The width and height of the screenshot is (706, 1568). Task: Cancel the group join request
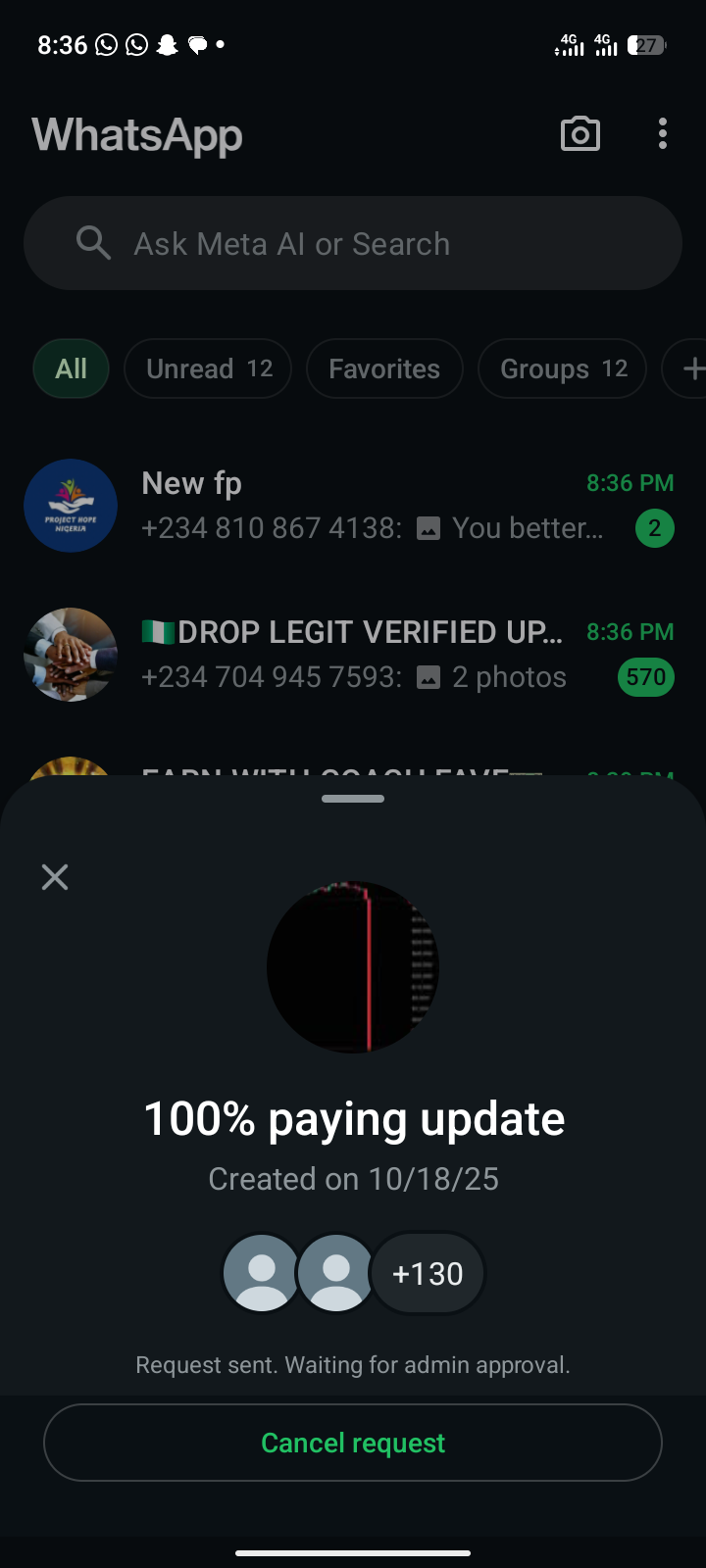(353, 1443)
